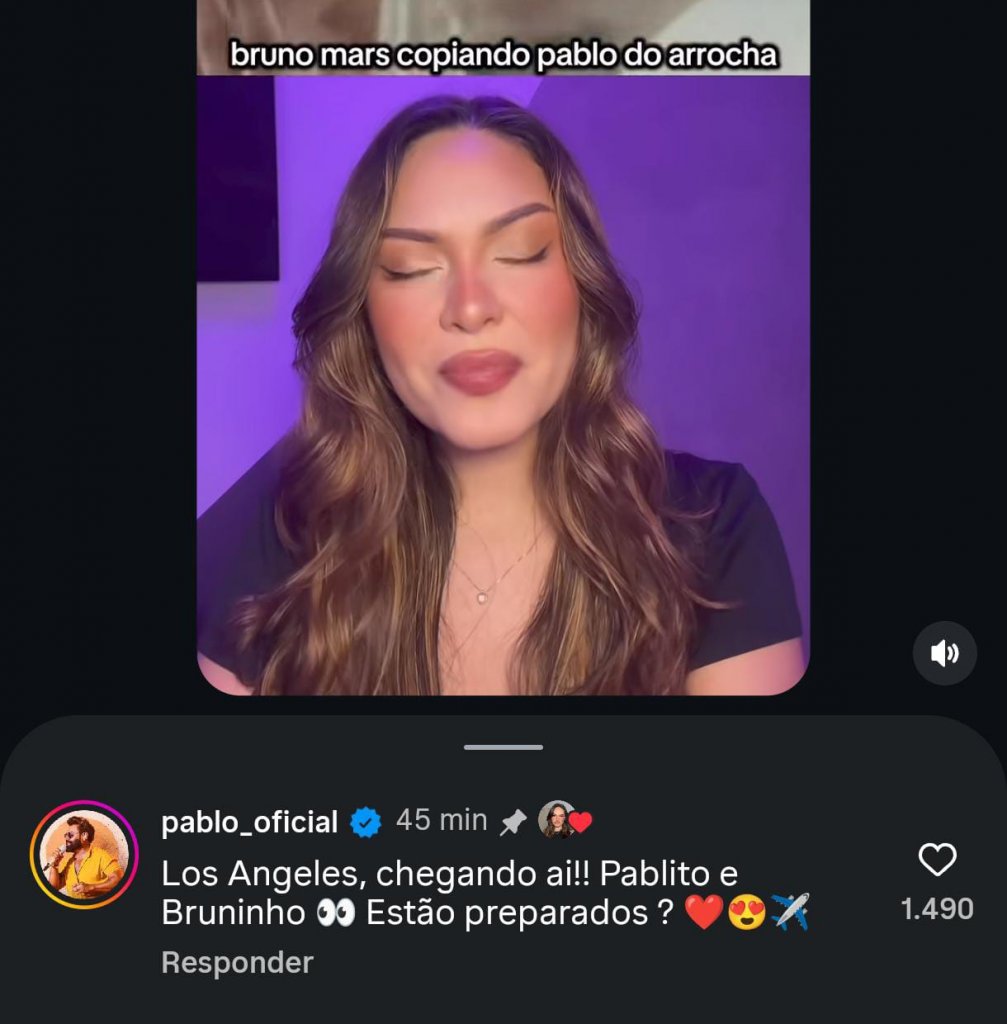Reply to pablo_oficial's comment via Responder
Image resolution: width=1007 pixels, height=1024 pixels.
(x=237, y=963)
